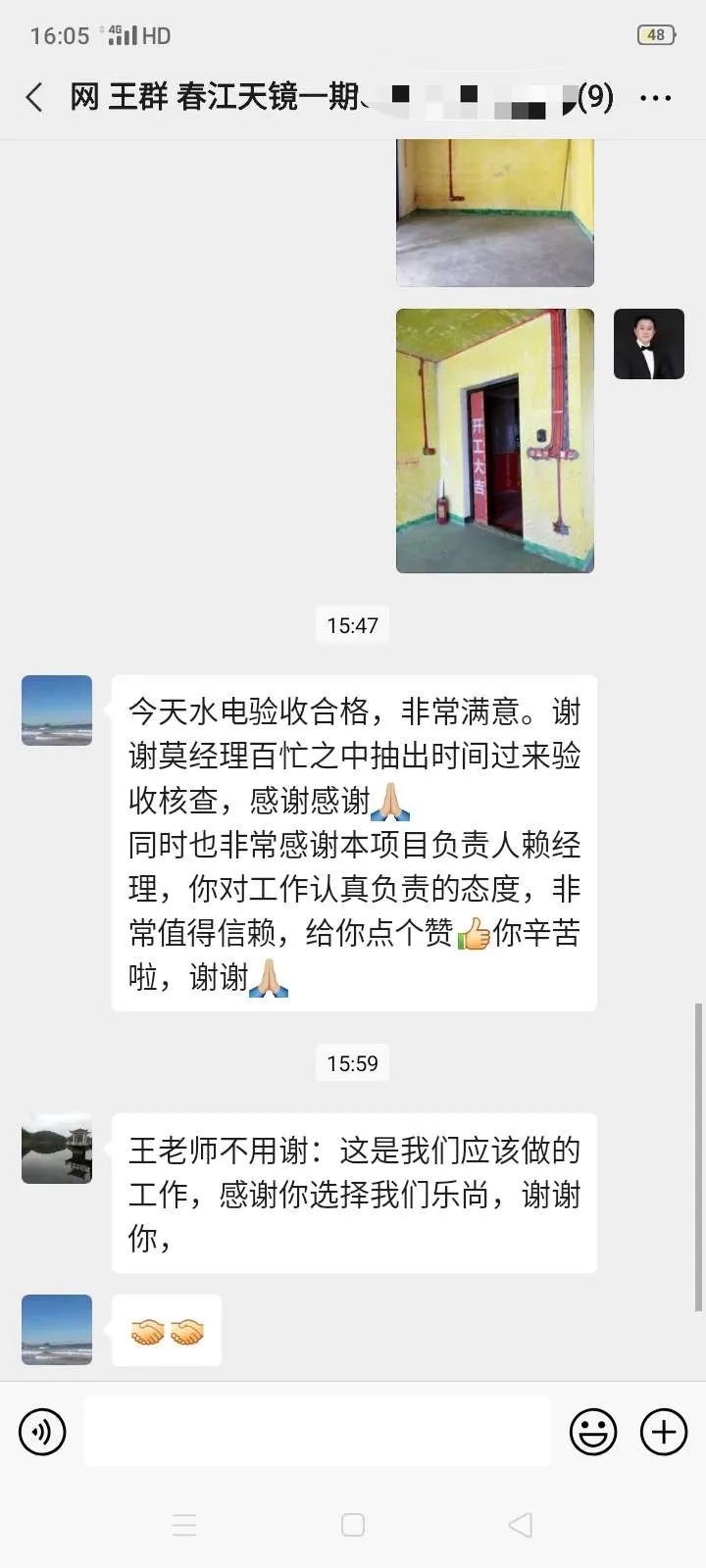Viewport: 706px width, 1568px height.
Task: Open the emoji sticker panel
Action: 593,1432
